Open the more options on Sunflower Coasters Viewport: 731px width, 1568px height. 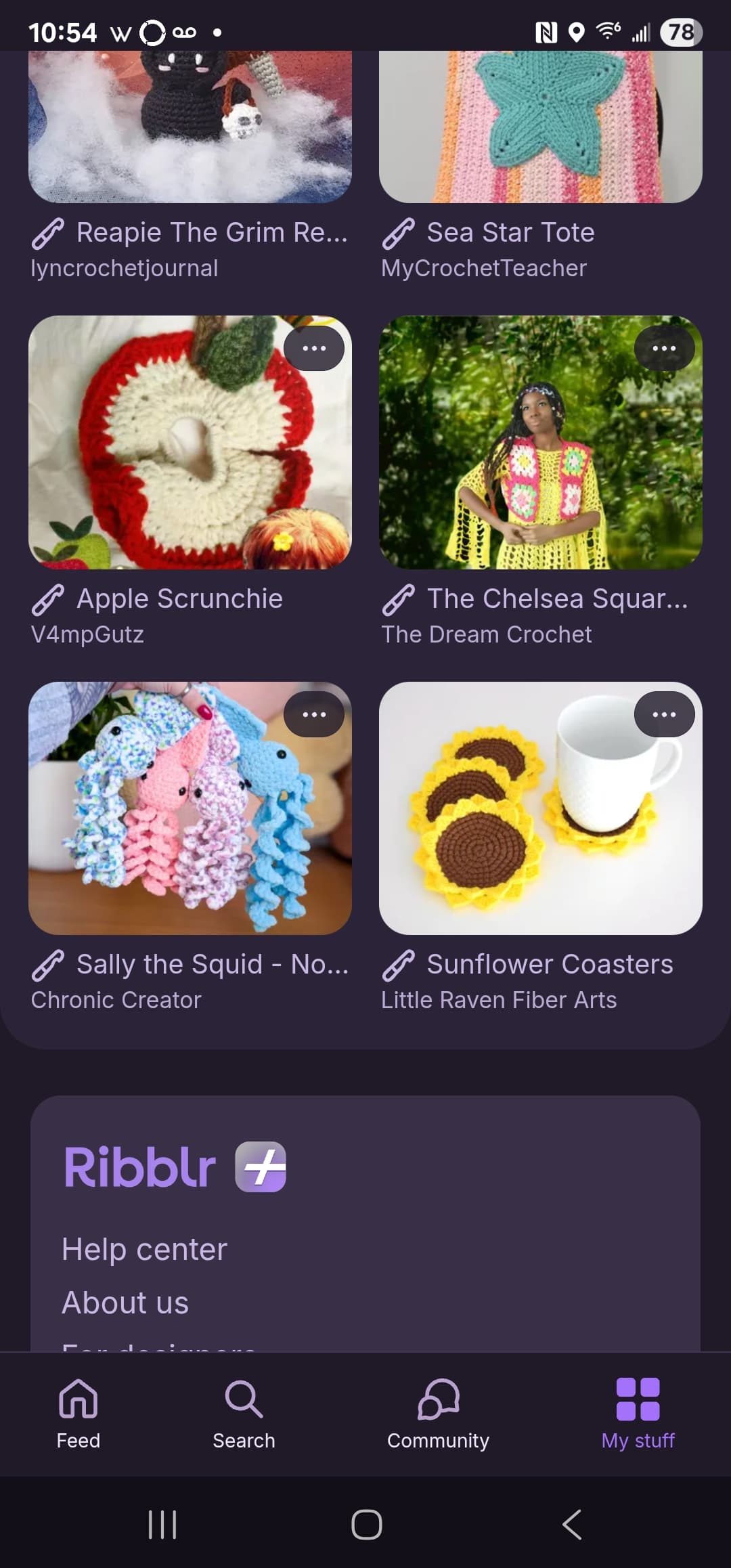pyautogui.click(x=664, y=714)
